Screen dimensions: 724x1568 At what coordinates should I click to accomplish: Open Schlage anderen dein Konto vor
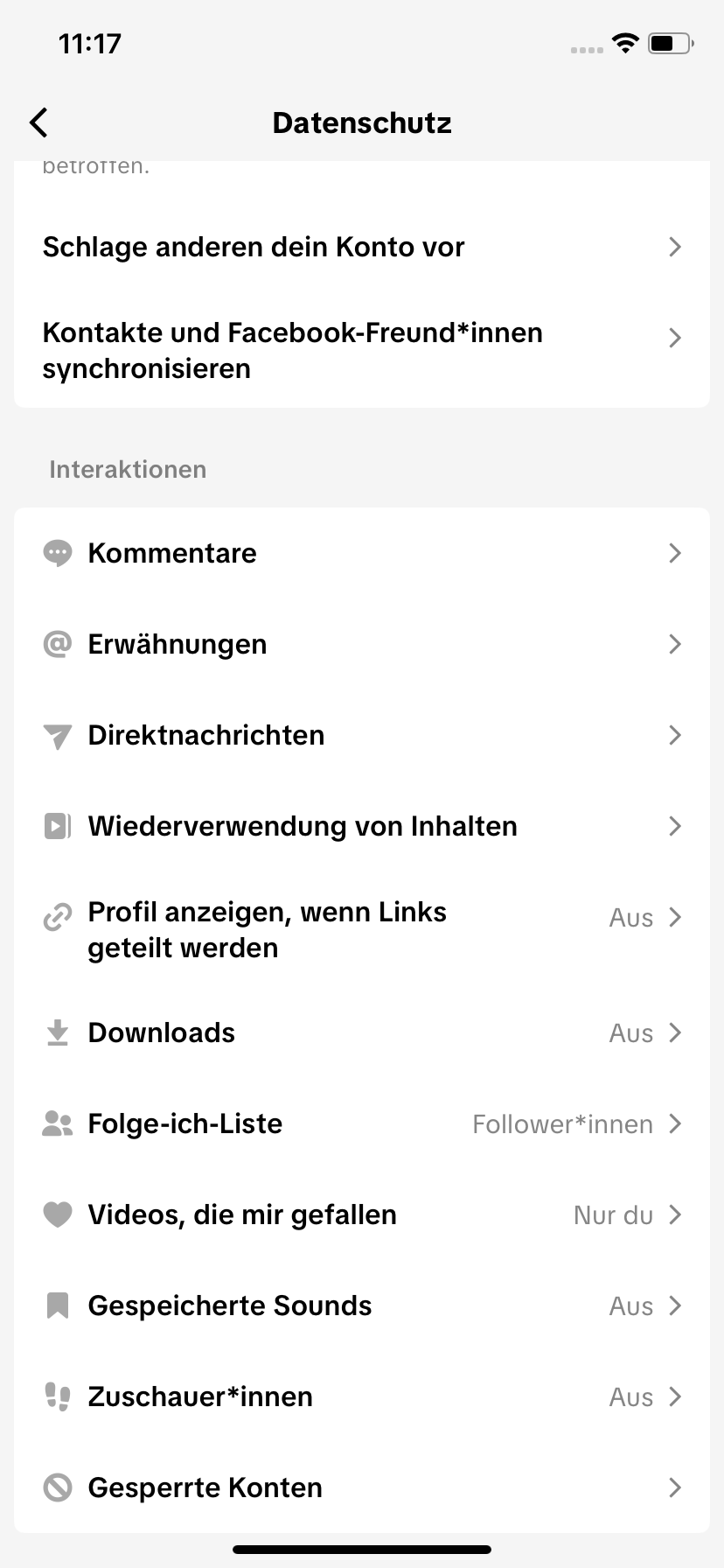(362, 247)
